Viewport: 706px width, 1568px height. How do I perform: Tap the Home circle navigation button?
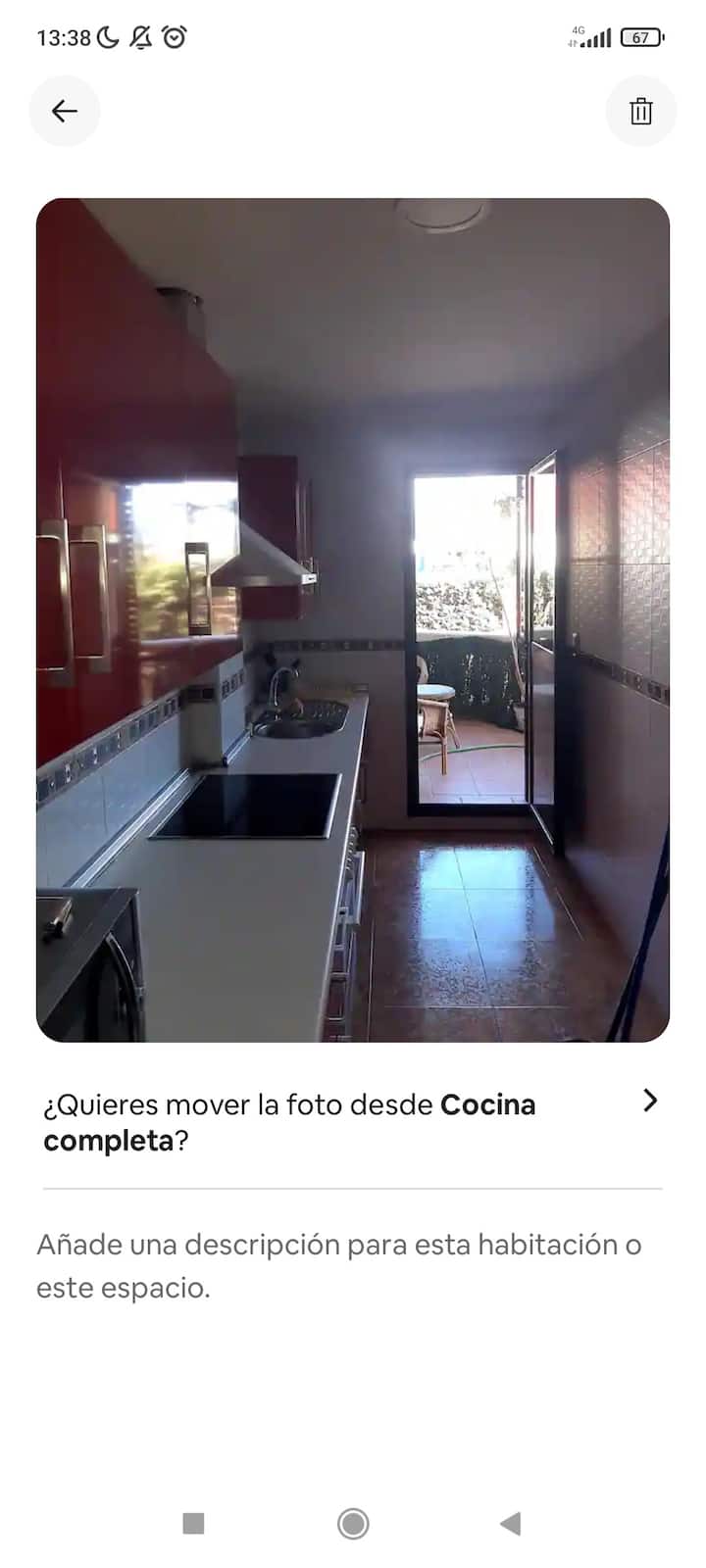click(x=352, y=1523)
